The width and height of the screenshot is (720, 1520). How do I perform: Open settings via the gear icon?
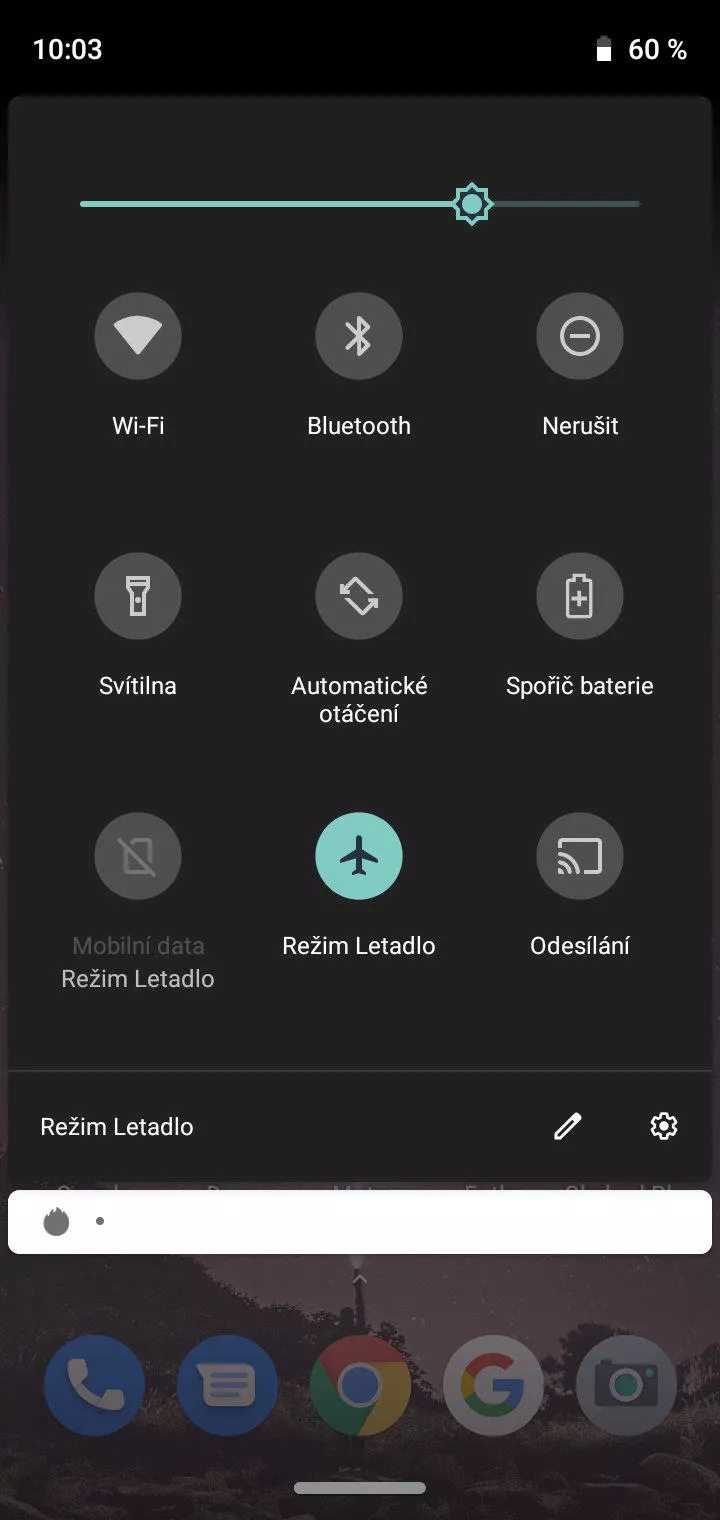click(x=664, y=1127)
